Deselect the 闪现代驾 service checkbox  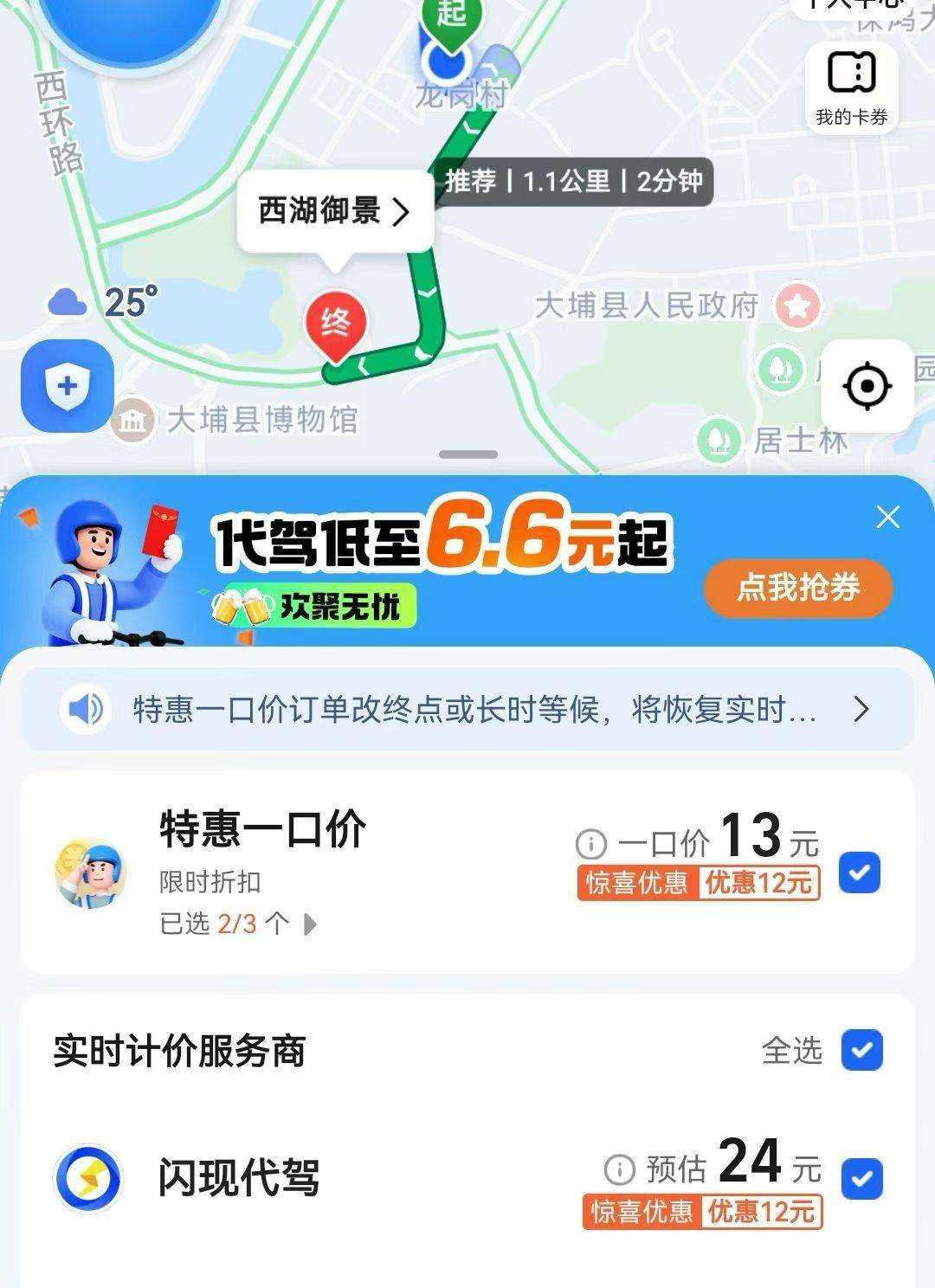(x=861, y=1178)
